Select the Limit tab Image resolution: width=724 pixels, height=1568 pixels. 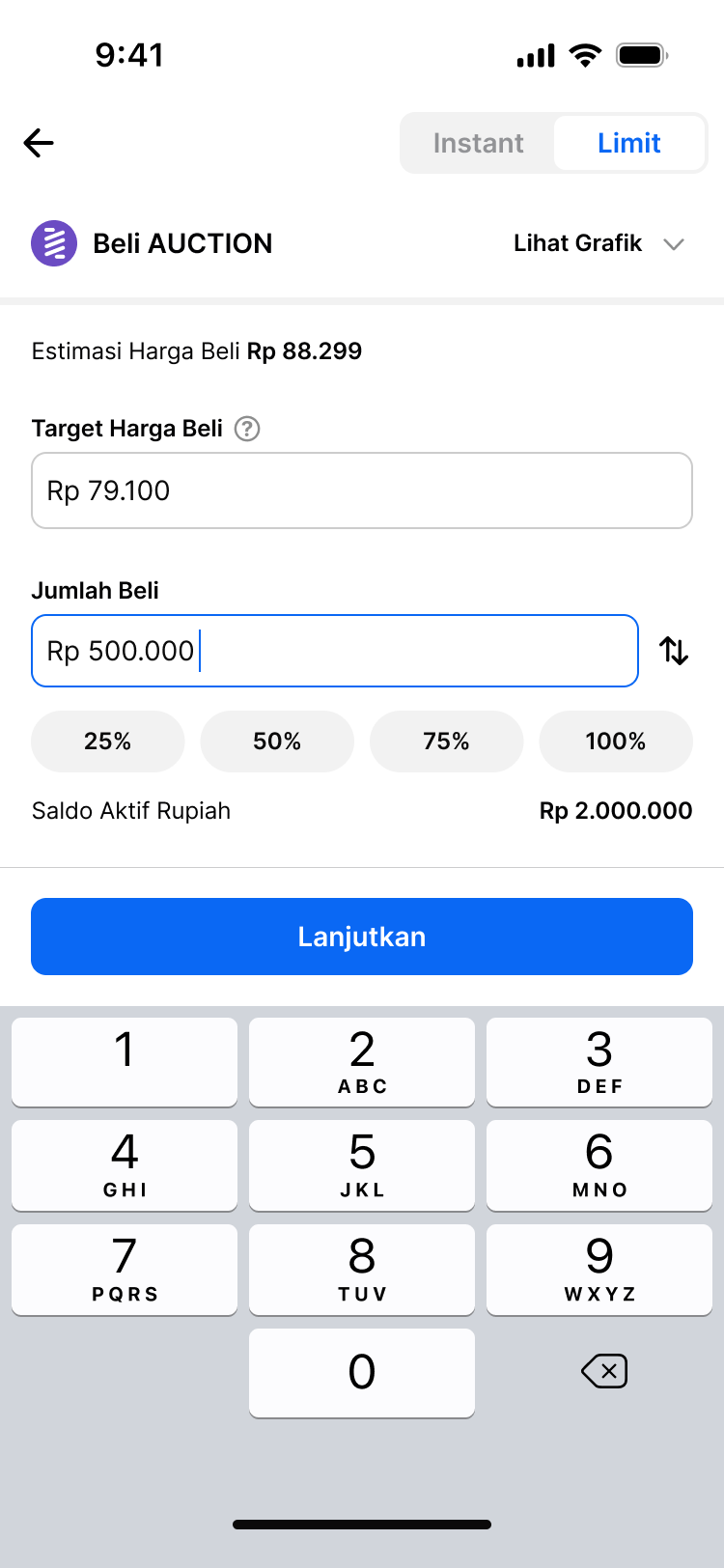point(629,143)
